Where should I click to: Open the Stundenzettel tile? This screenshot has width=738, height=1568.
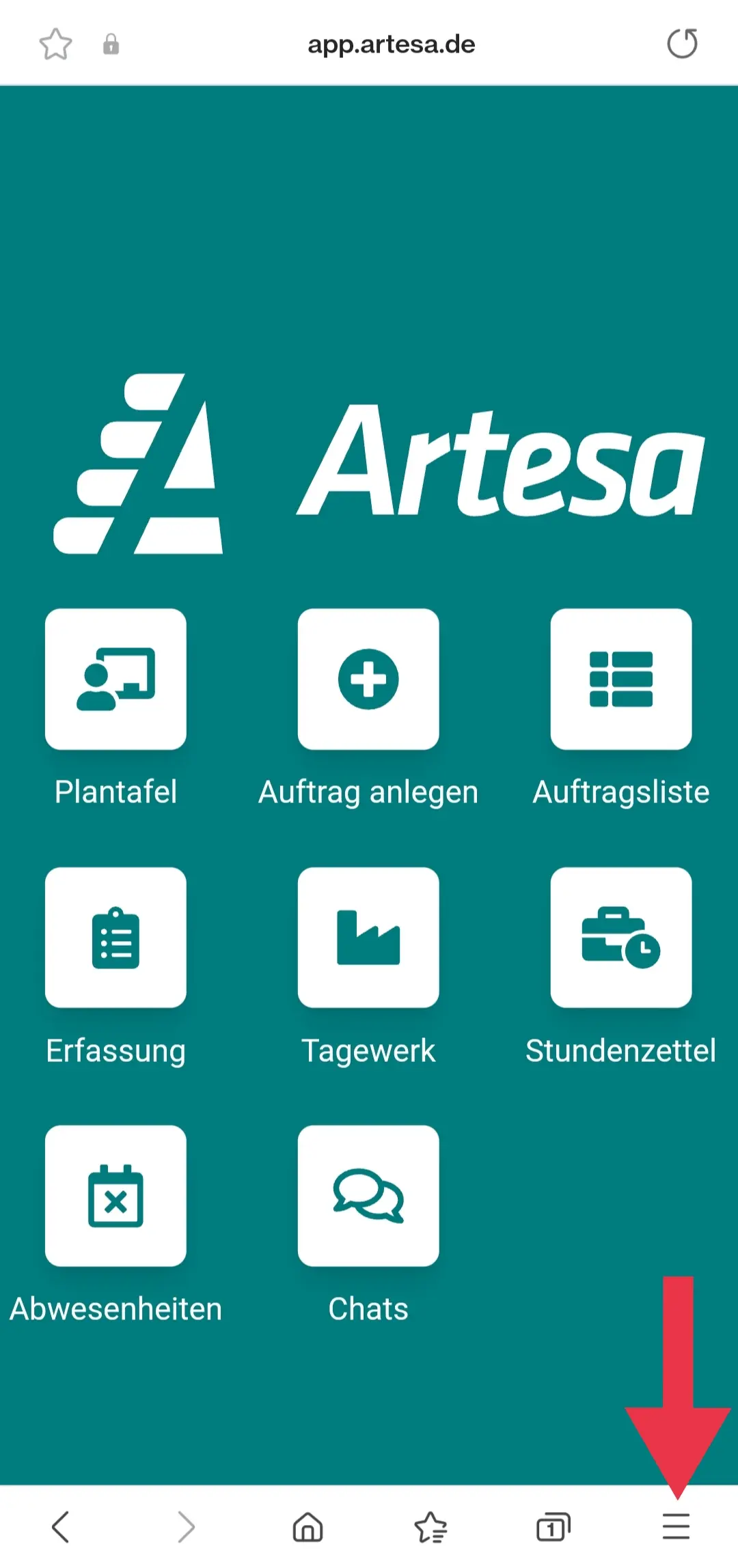pyautogui.click(x=621, y=938)
